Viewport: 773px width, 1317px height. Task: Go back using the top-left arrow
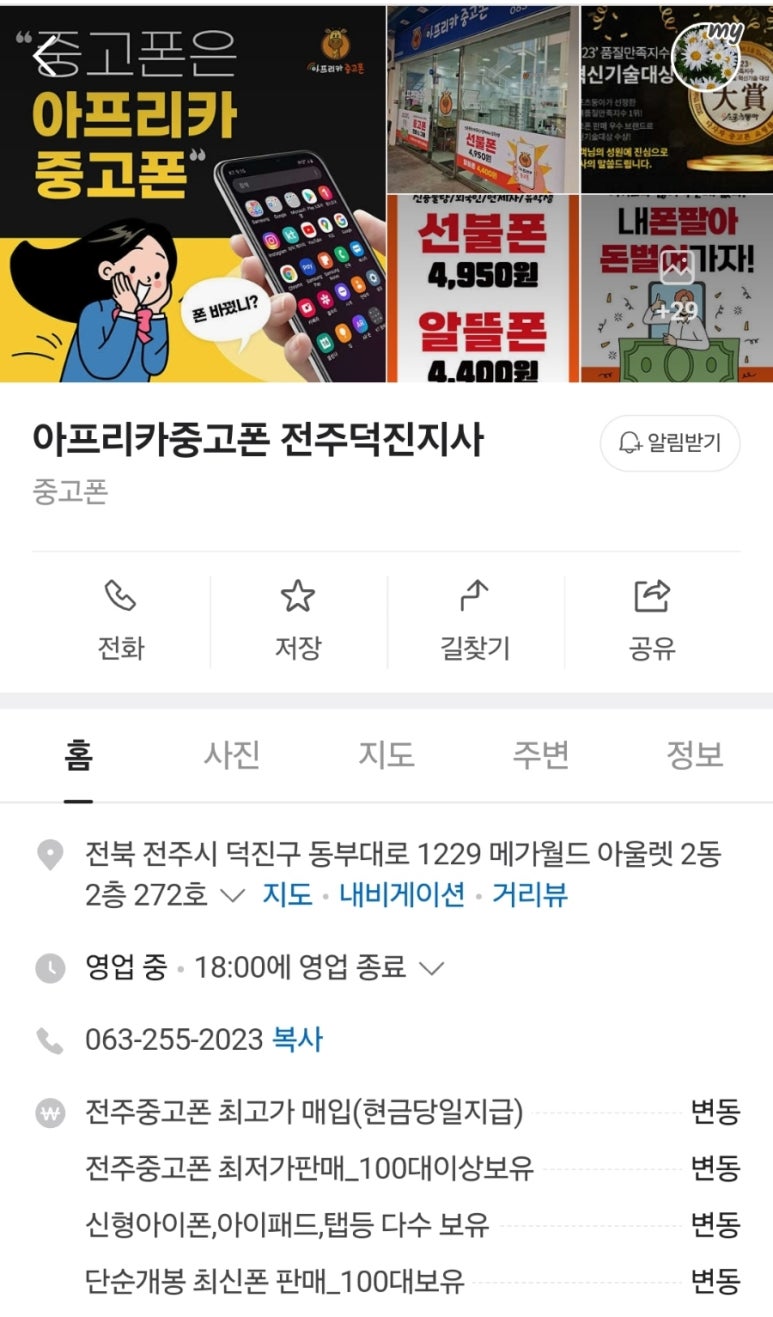point(46,56)
